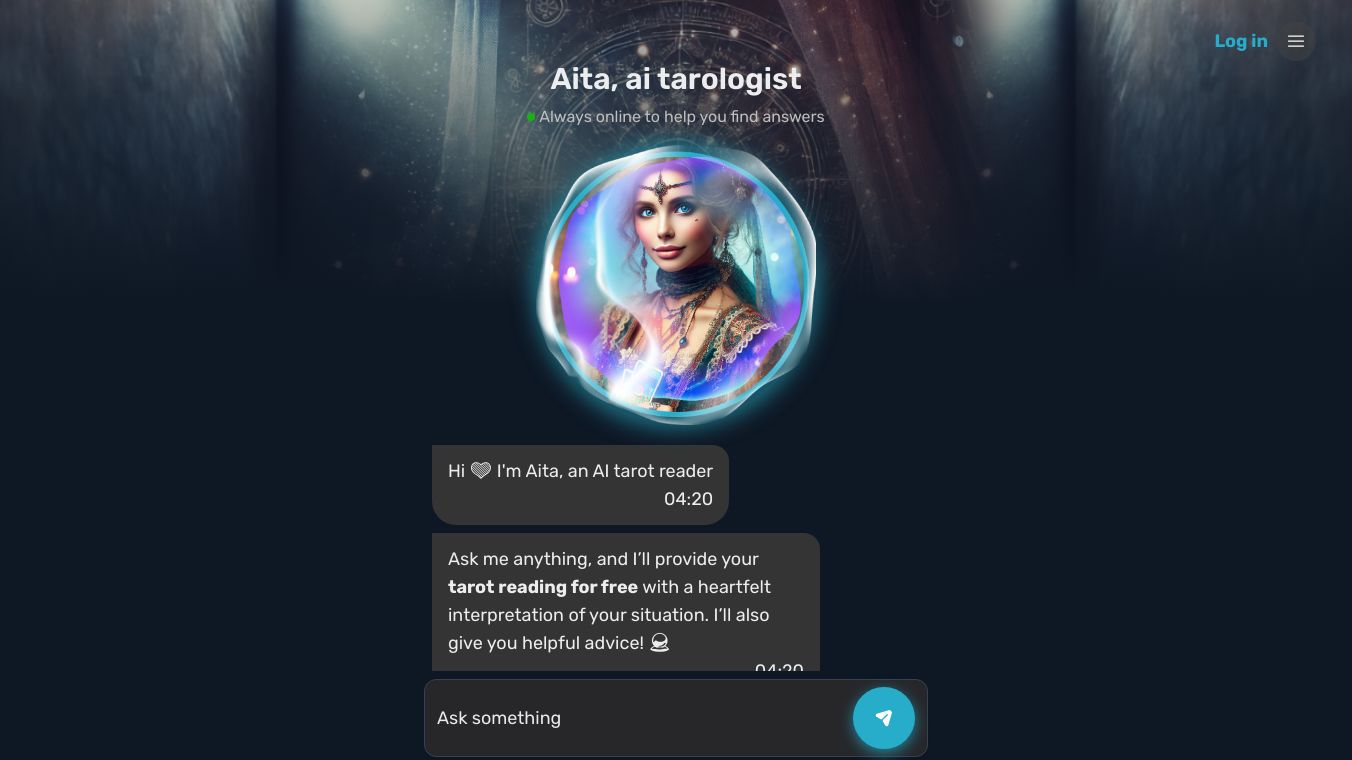Tap the Log in link
This screenshot has height=760, width=1352.
1240,41
